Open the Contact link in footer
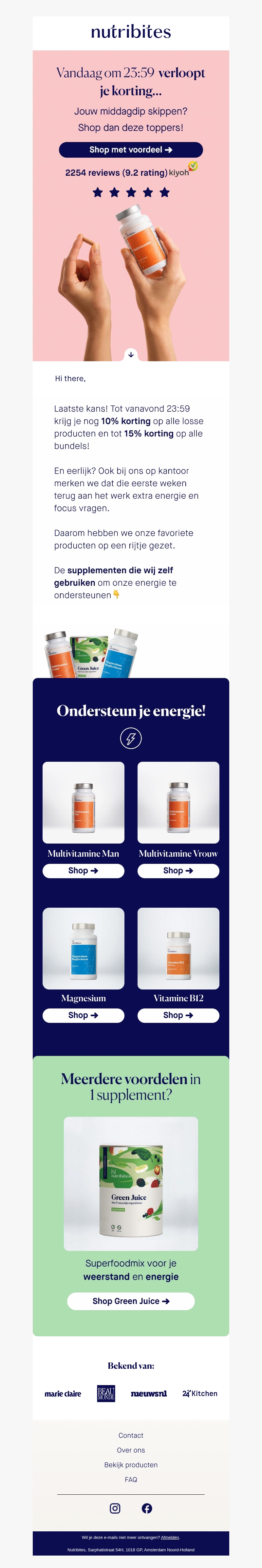This screenshot has height=1568, width=262. [x=130, y=1435]
